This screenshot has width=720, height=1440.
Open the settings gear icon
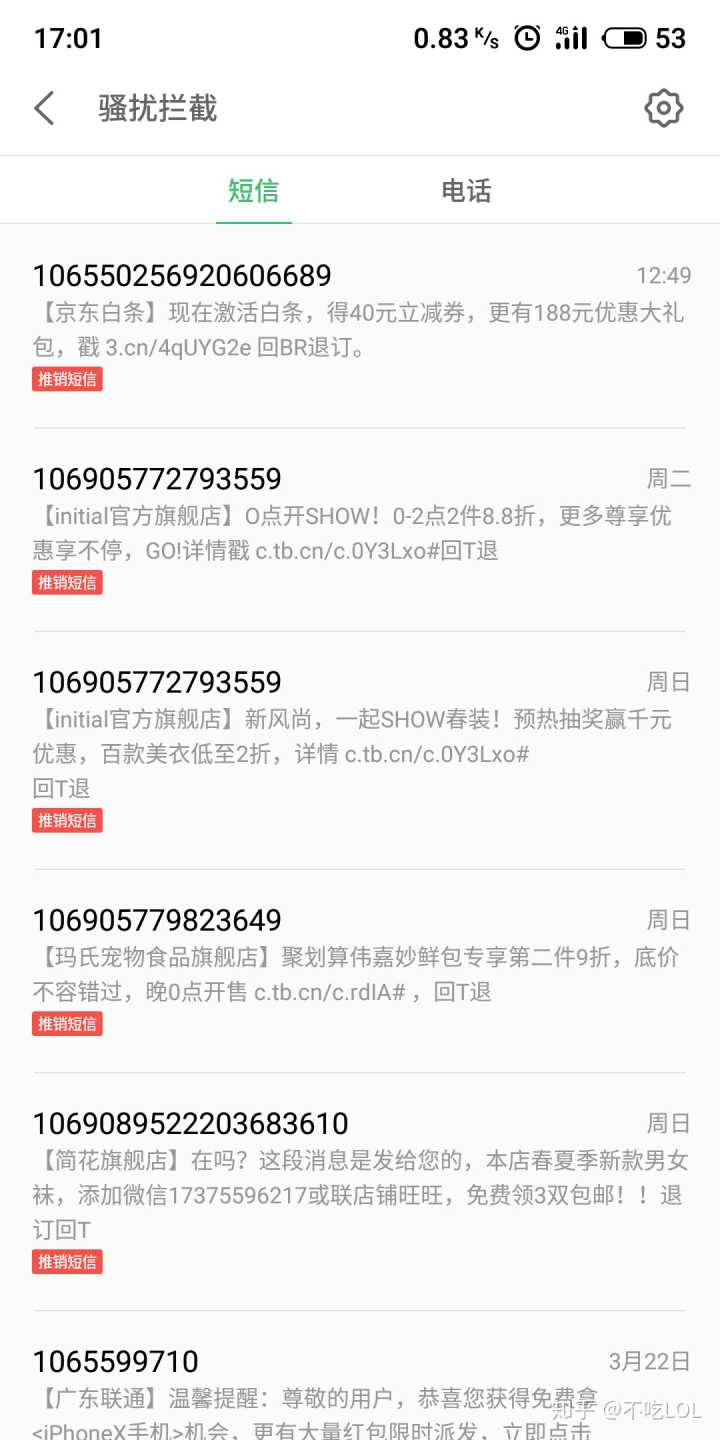tap(663, 108)
